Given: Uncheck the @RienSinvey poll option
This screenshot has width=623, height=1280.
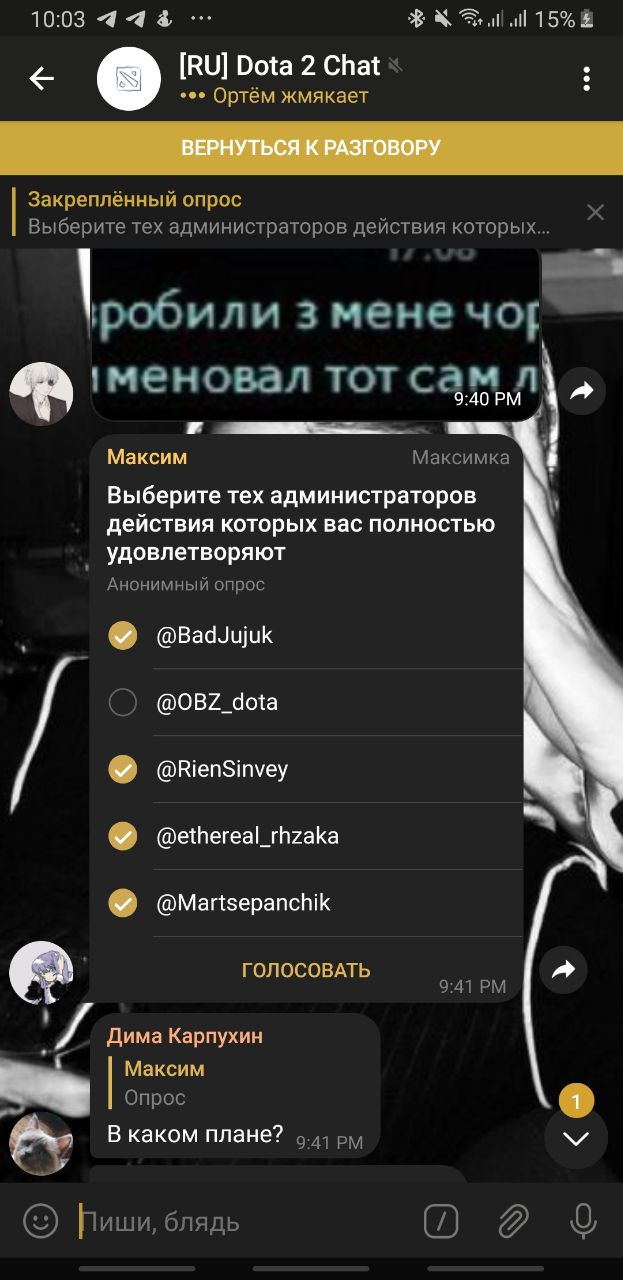Looking at the screenshot, I should click(x=123, y=770).
